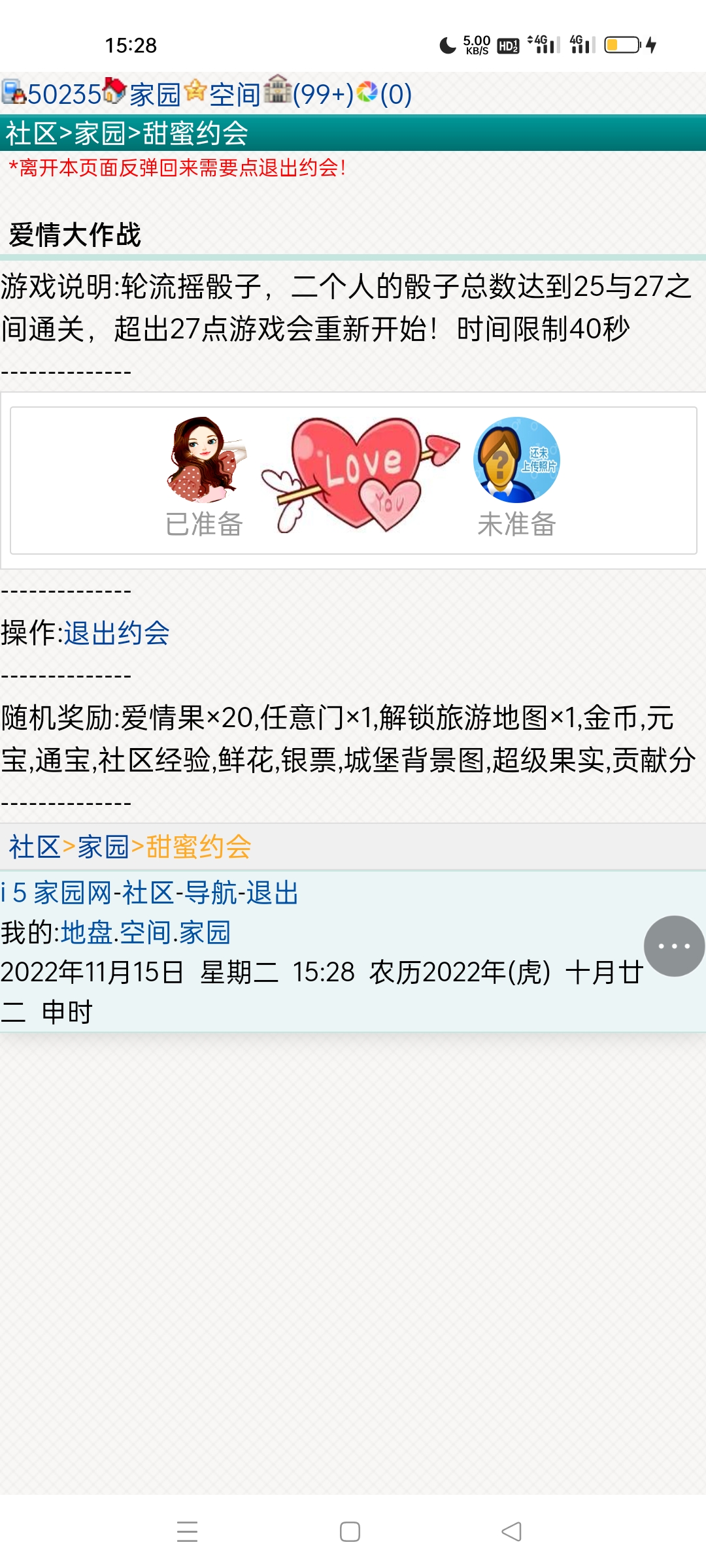706x1568 pixels.
Task: Open the 导航 footer link
Action: point(210,892)
